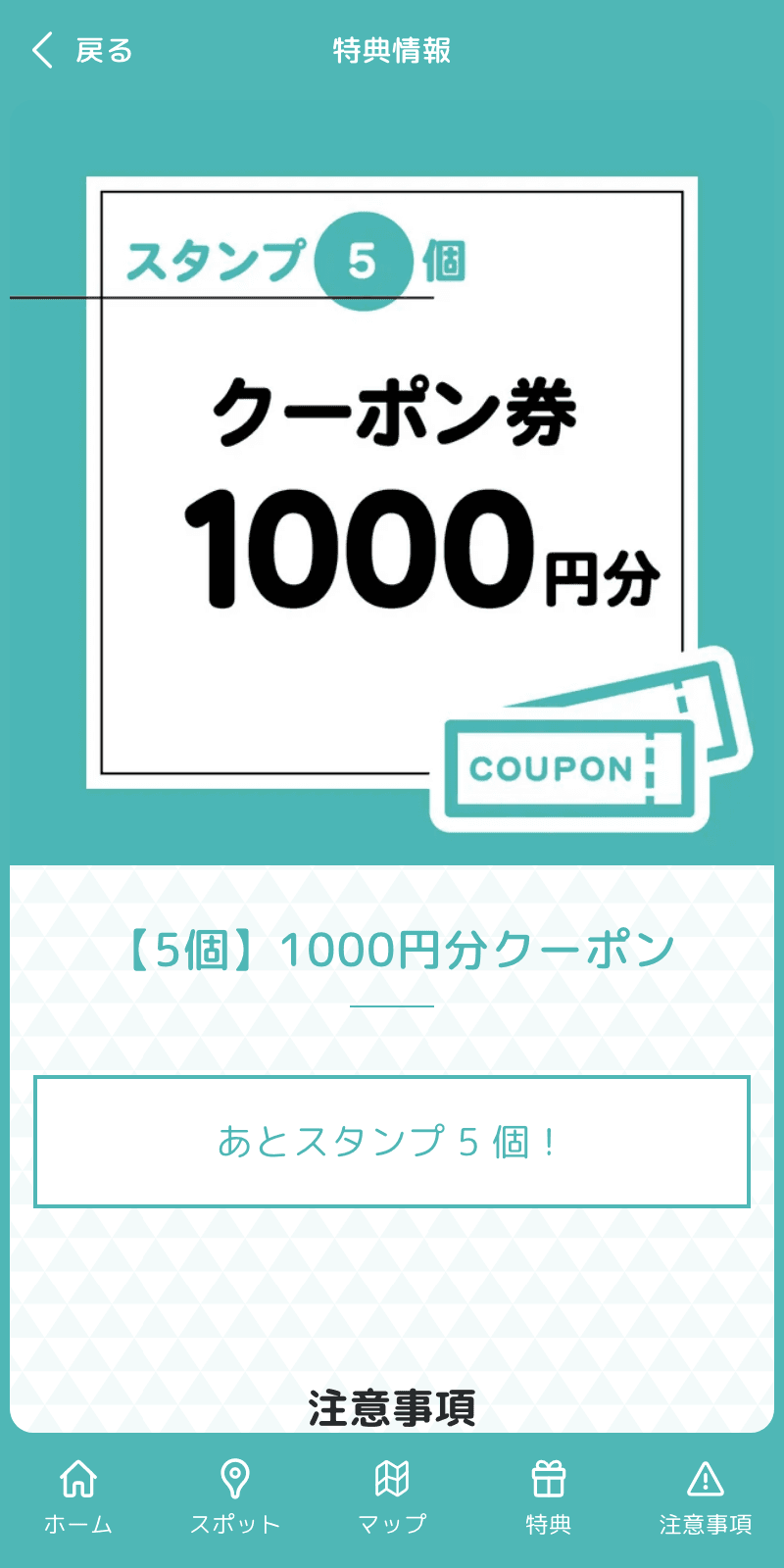Go back with the 戻る button
Image resolution: width=784 pixels, height=1568 pixels.
click(82, 50)
